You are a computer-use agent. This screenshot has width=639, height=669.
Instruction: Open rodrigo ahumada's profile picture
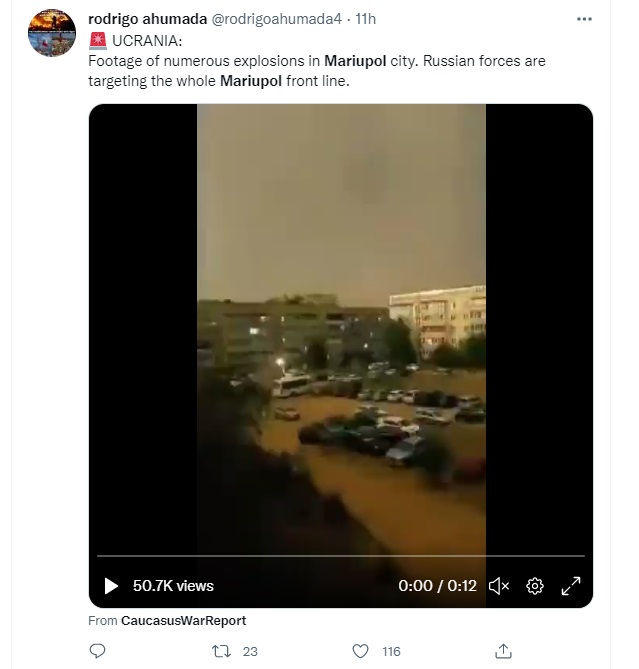[x=52, y=32]
